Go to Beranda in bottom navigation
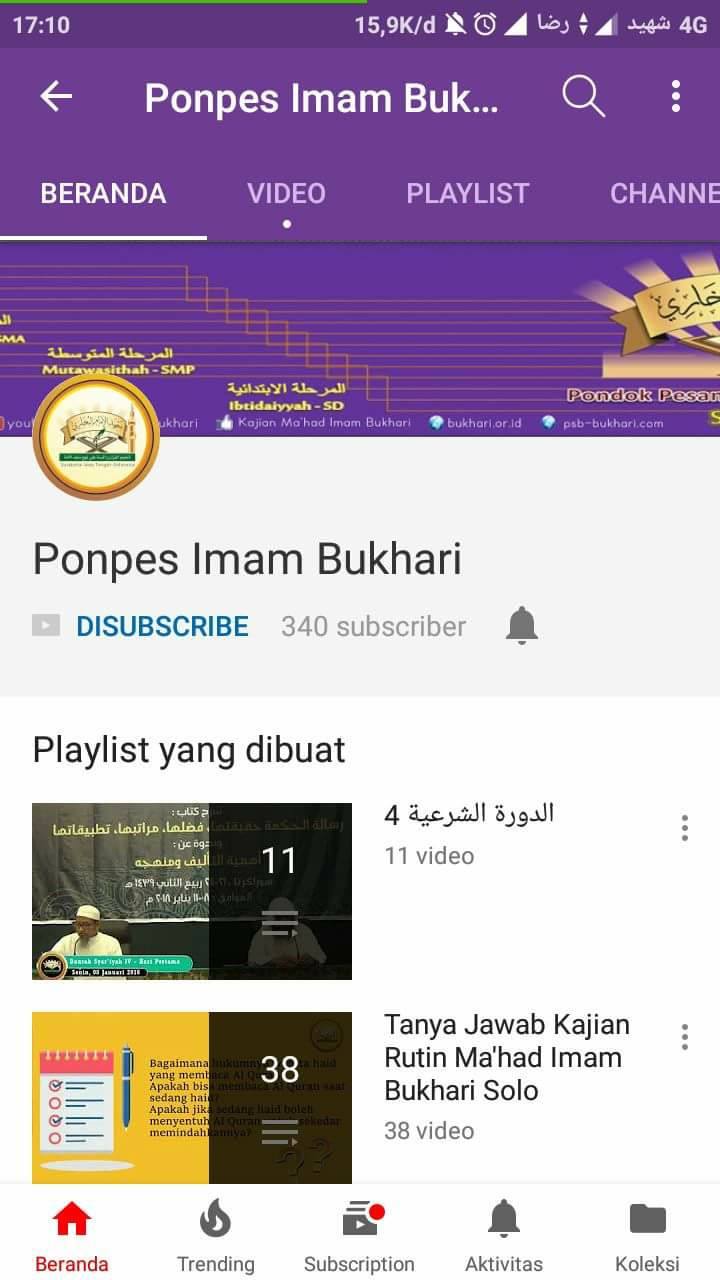The height and width of the screenshot is (1280, 720). tap(72, 1238)
